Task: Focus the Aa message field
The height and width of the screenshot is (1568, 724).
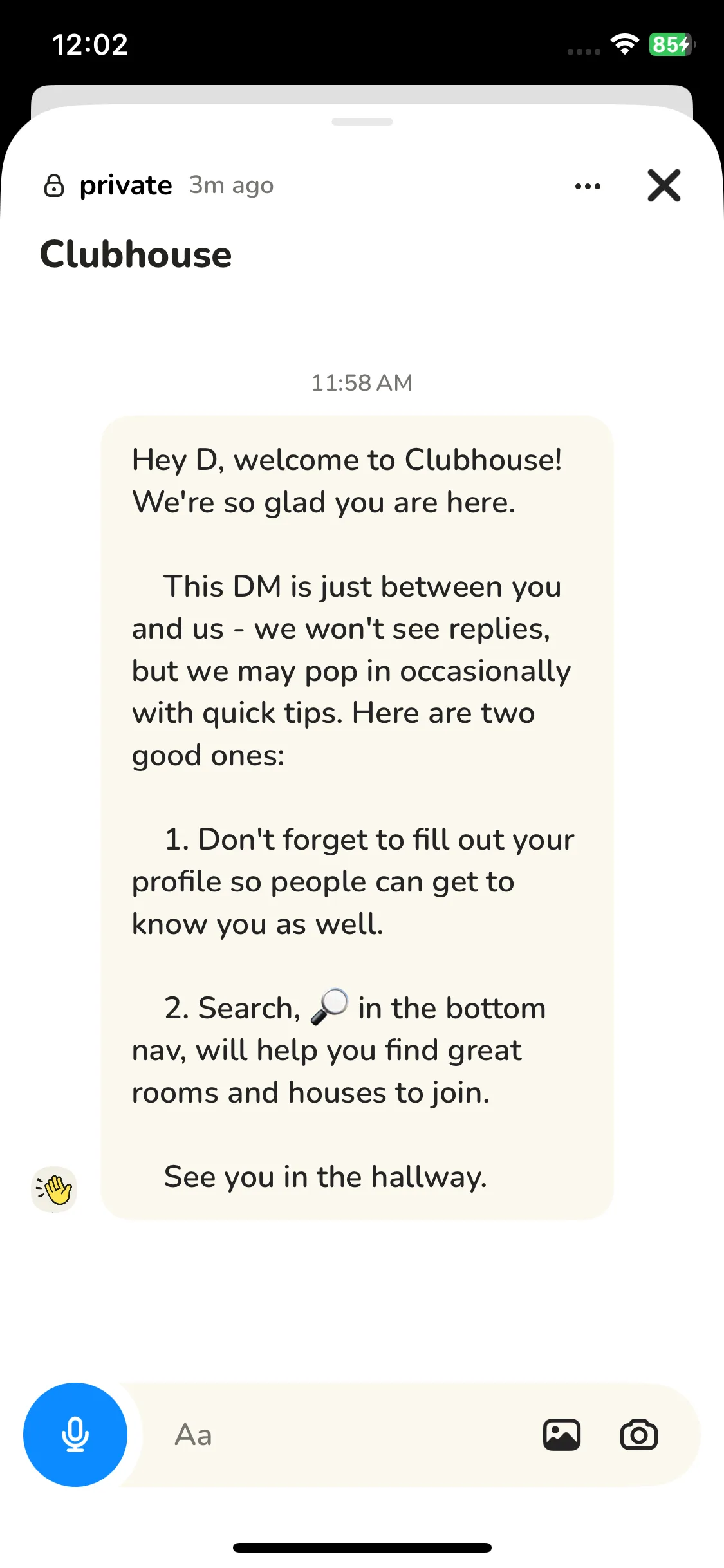Action: (335, 1435)
